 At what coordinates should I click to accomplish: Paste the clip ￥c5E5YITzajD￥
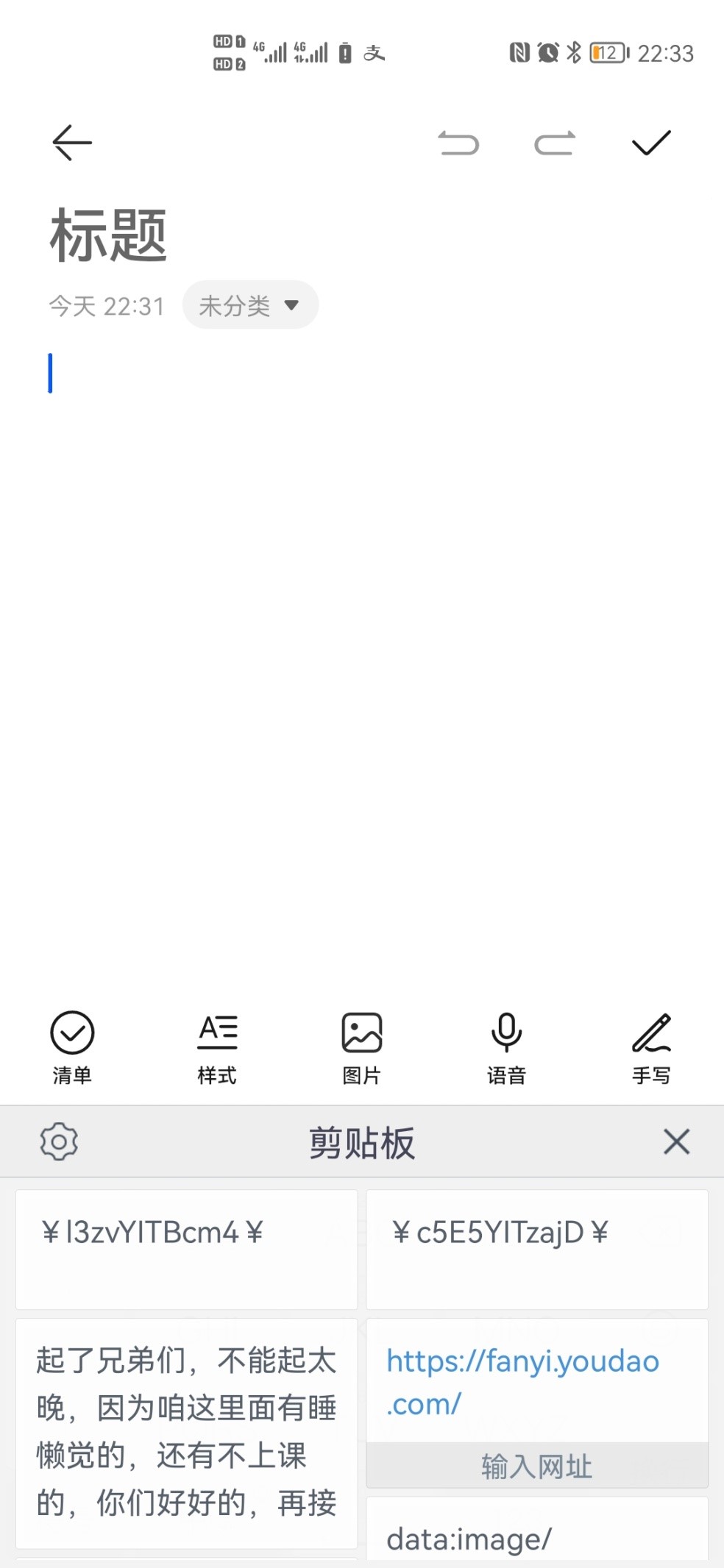(x=537, y=1250)
